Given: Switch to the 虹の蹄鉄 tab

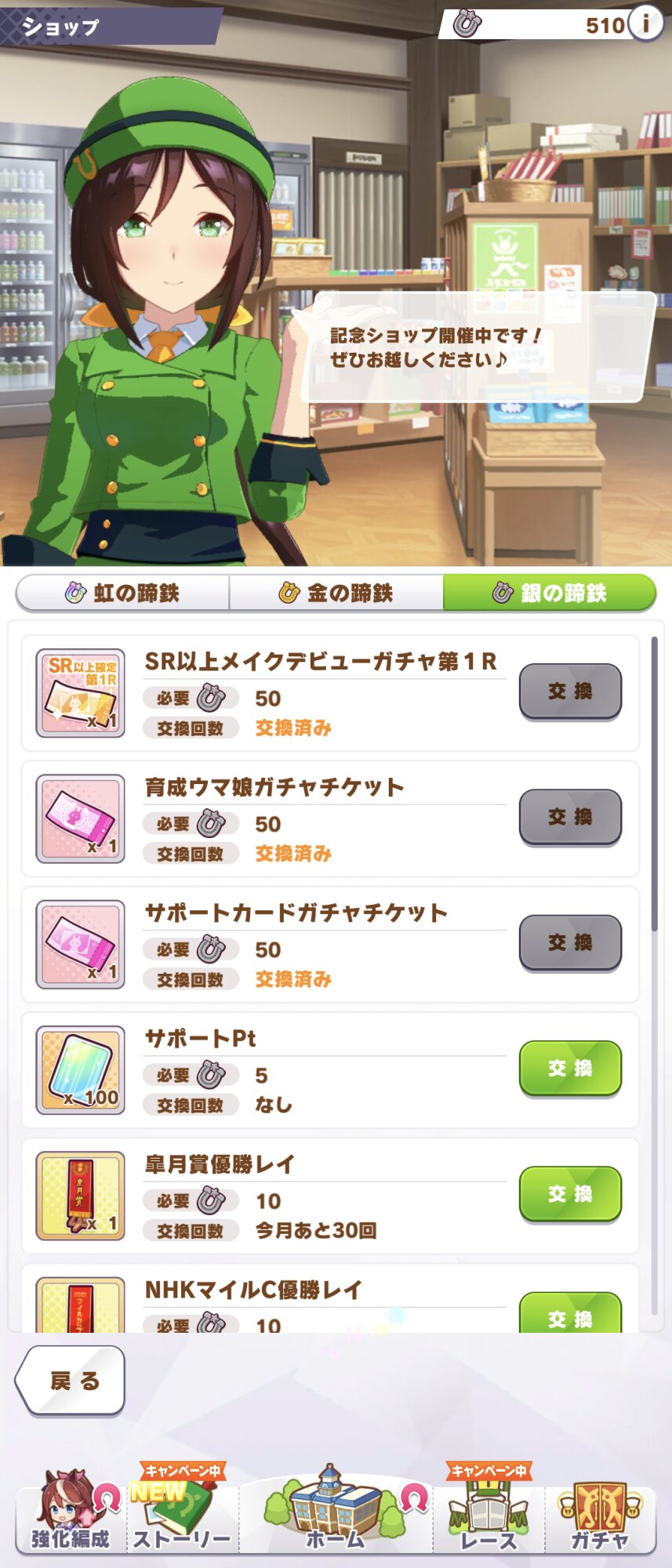Looking at the screenshot, I should tap(123, 593).
